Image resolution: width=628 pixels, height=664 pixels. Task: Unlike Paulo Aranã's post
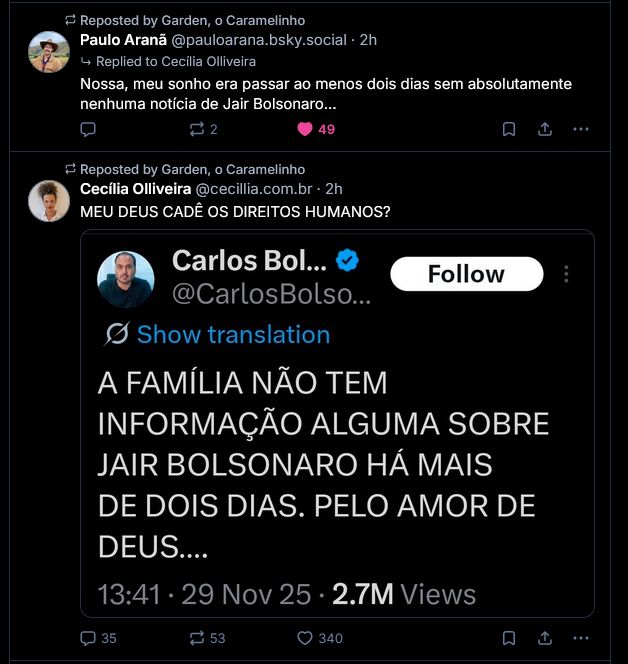(316, 129)
